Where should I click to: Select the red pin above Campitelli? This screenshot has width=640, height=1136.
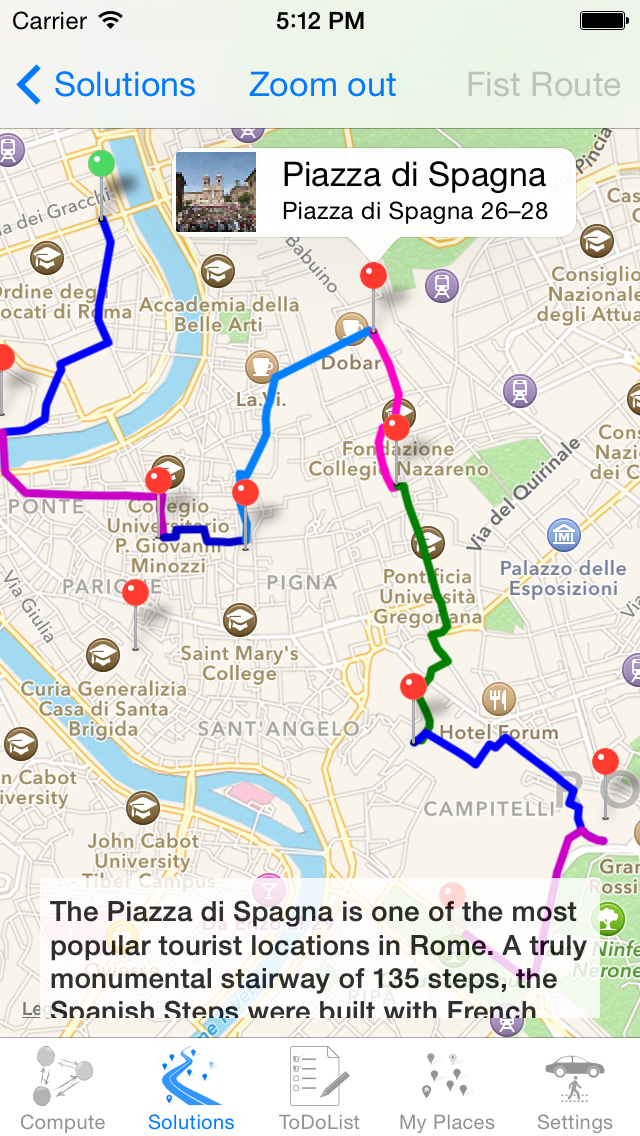605,762
